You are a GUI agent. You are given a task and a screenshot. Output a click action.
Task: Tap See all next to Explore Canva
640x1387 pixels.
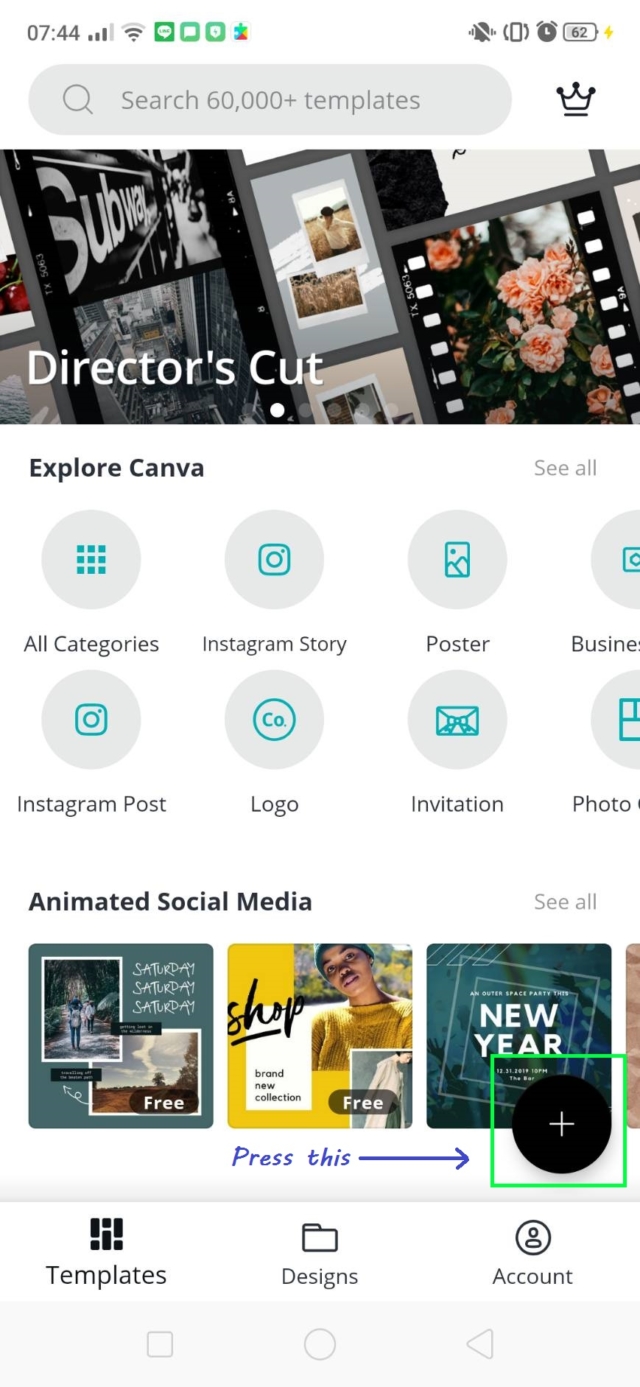click(565, 468)
